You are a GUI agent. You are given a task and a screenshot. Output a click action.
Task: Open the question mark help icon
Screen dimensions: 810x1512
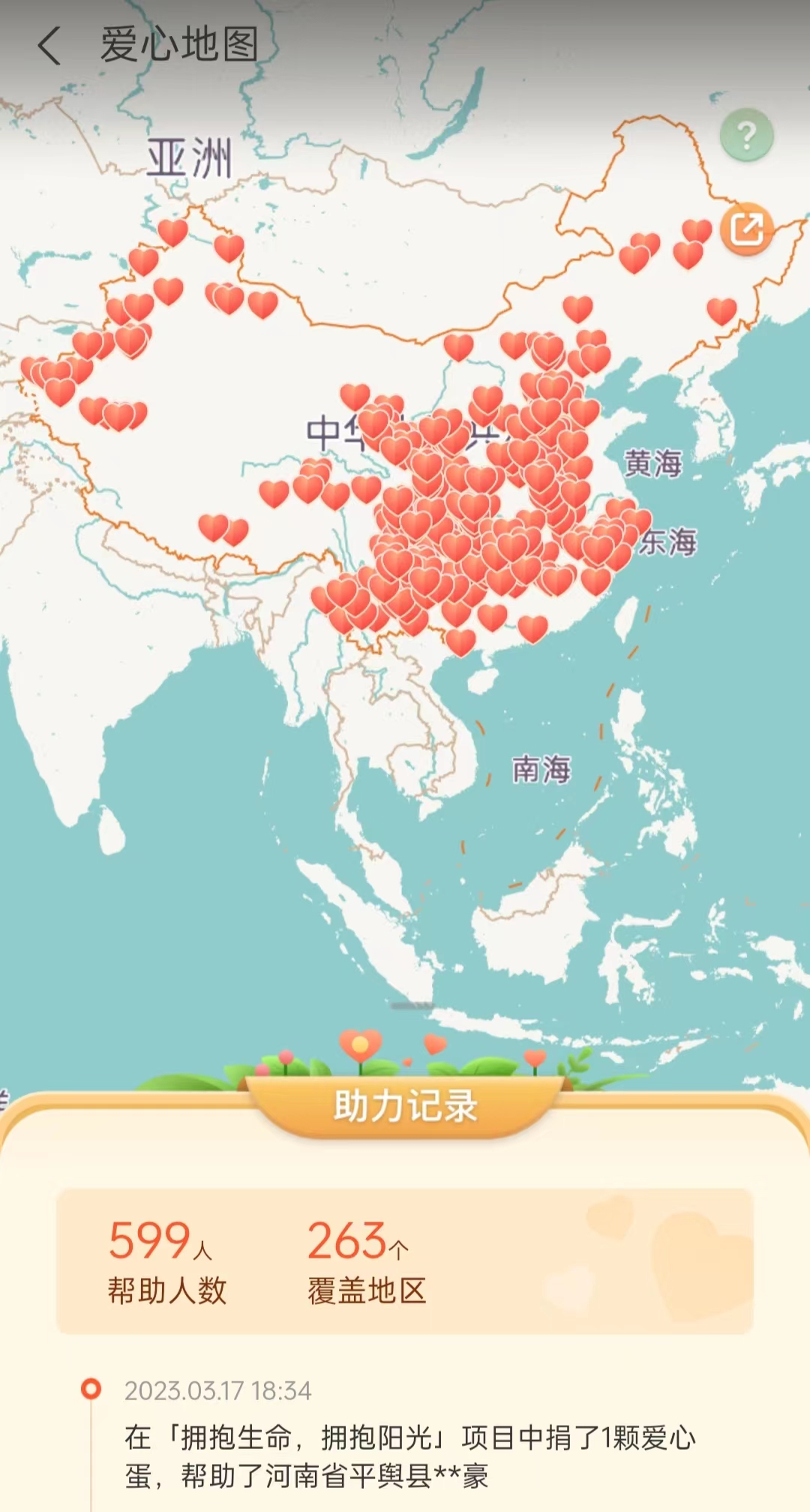[746, 135]
